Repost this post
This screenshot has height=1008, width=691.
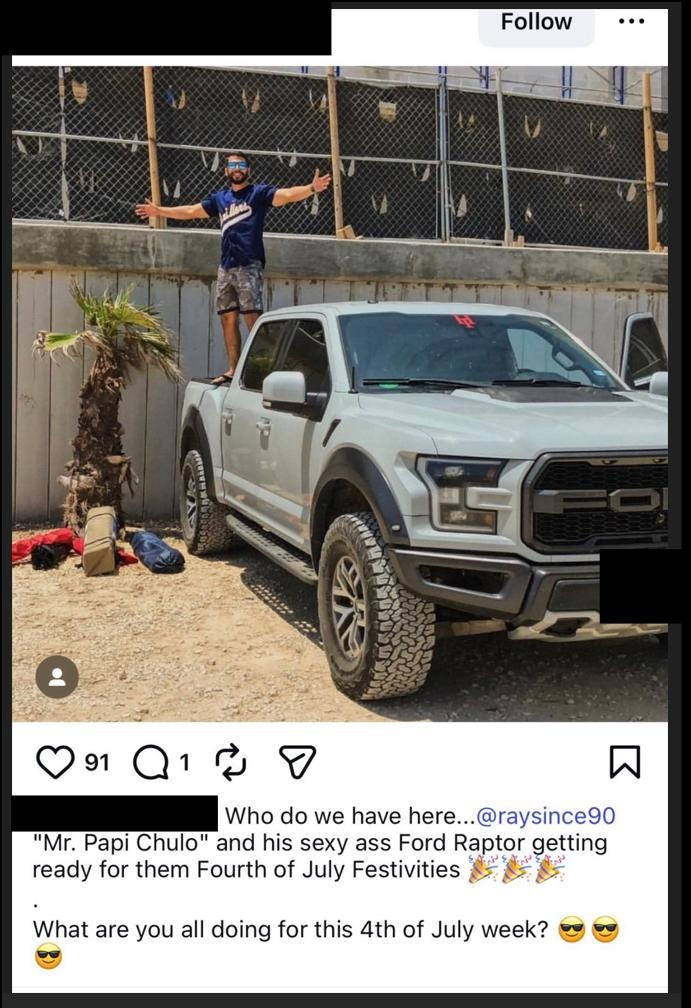tap(231, 763)
